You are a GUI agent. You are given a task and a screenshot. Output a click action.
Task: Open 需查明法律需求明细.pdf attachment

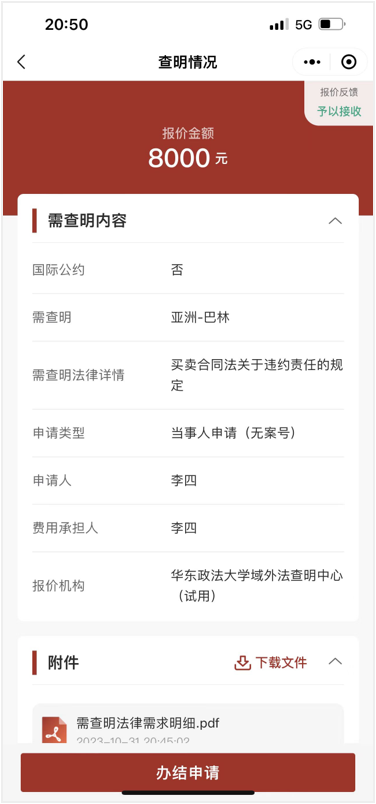coord(188,725)
